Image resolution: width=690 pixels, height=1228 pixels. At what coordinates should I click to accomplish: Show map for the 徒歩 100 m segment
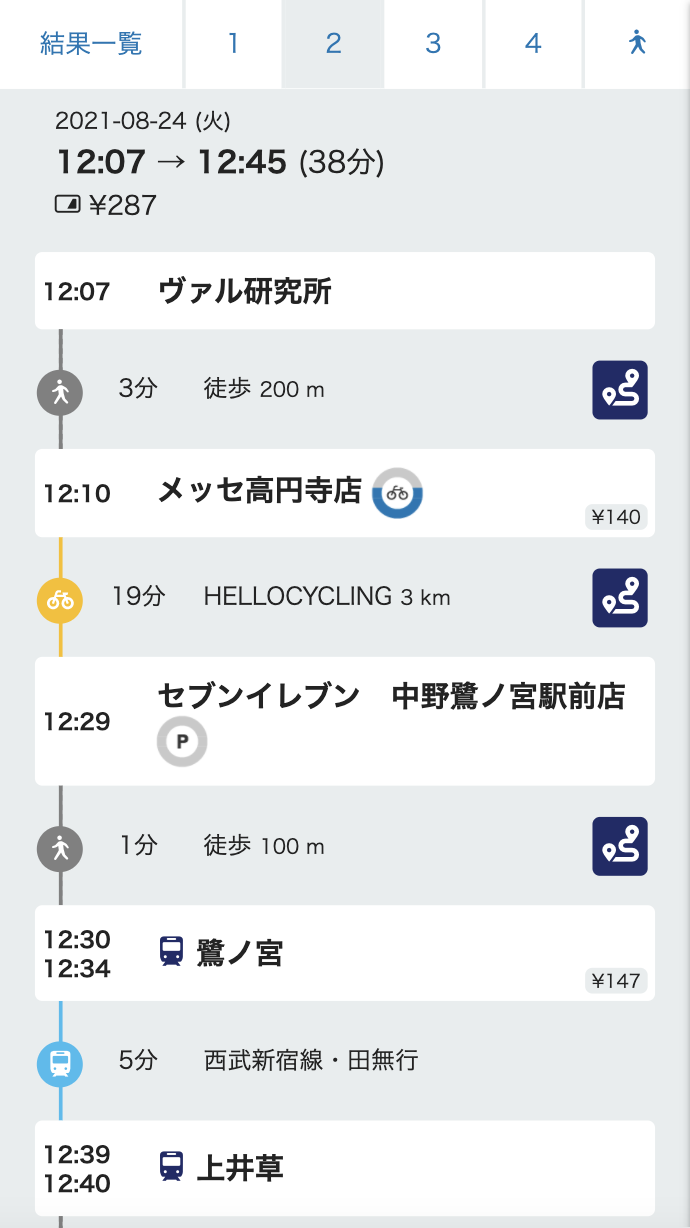pos(620,846)
